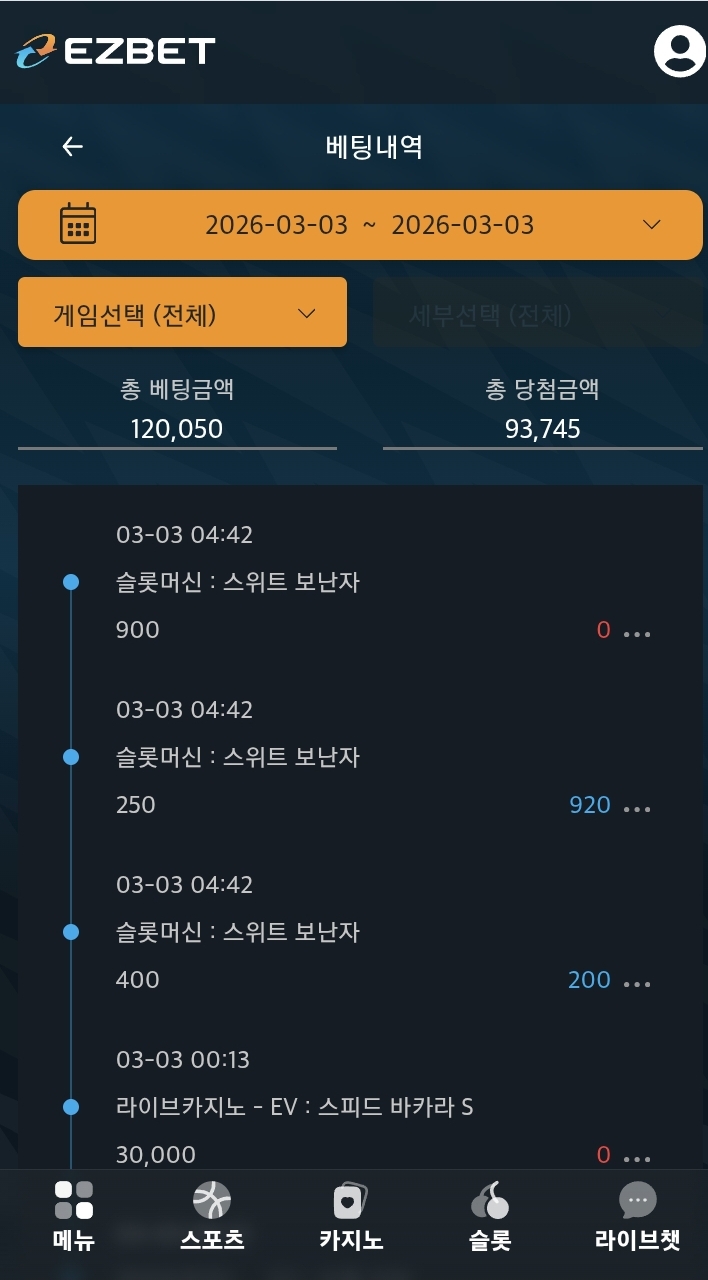Open the profile account icon
This screenshot has width=708, height=1280.
point(679,50)
